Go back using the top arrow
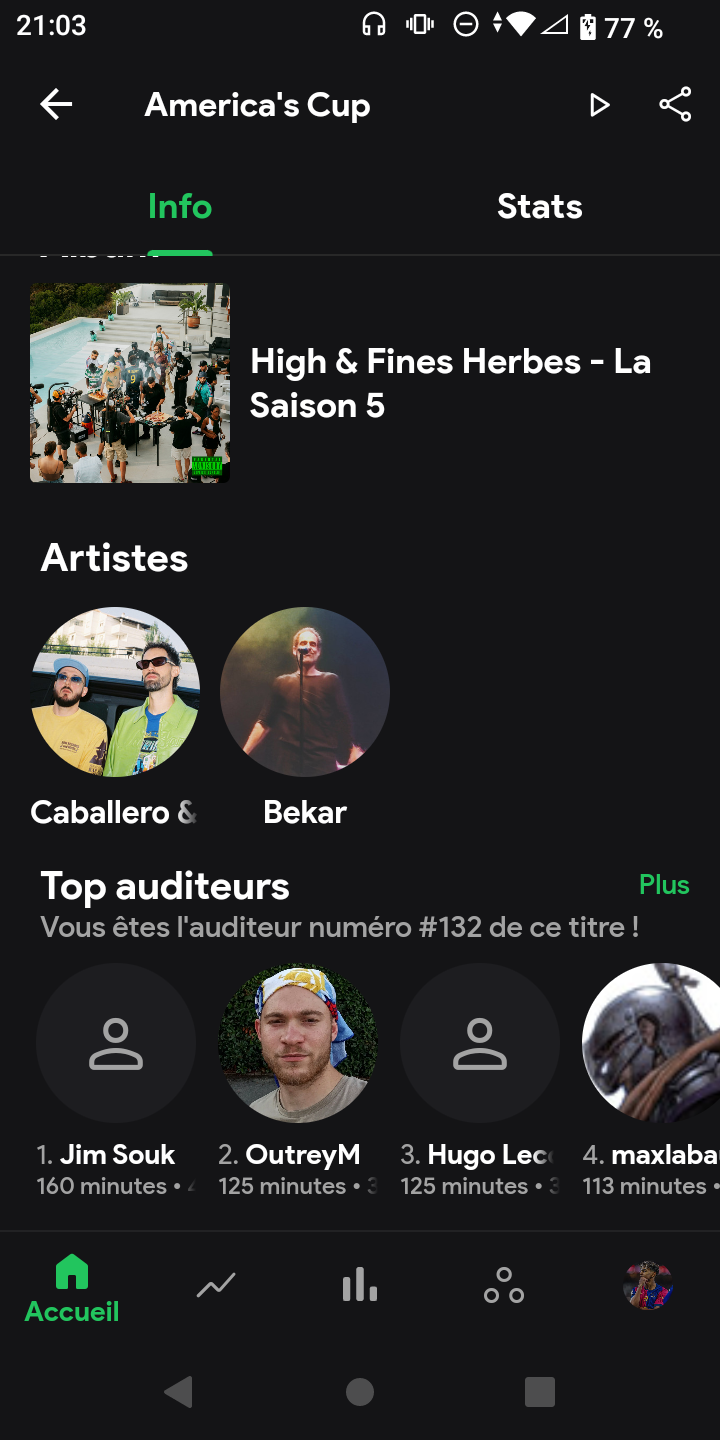This screenshot has width=720, height=1440. click(x=56, y=105)
